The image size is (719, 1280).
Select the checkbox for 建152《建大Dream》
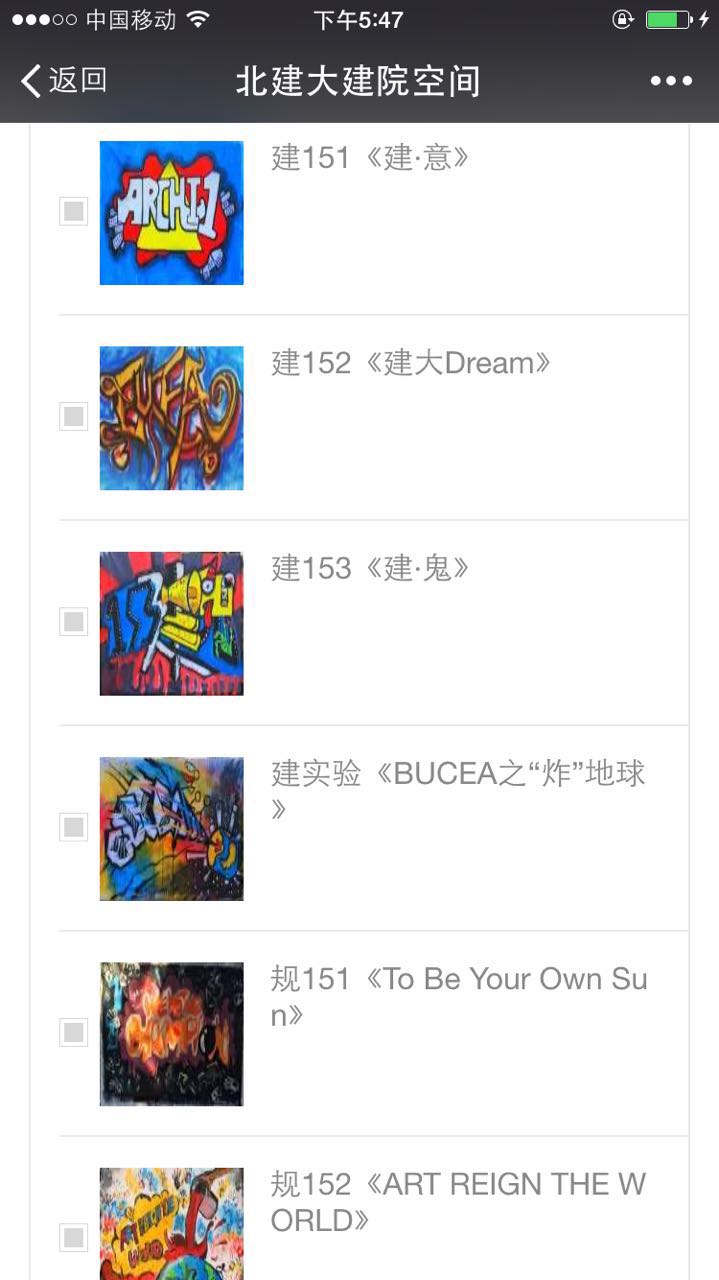pos(73,416)
